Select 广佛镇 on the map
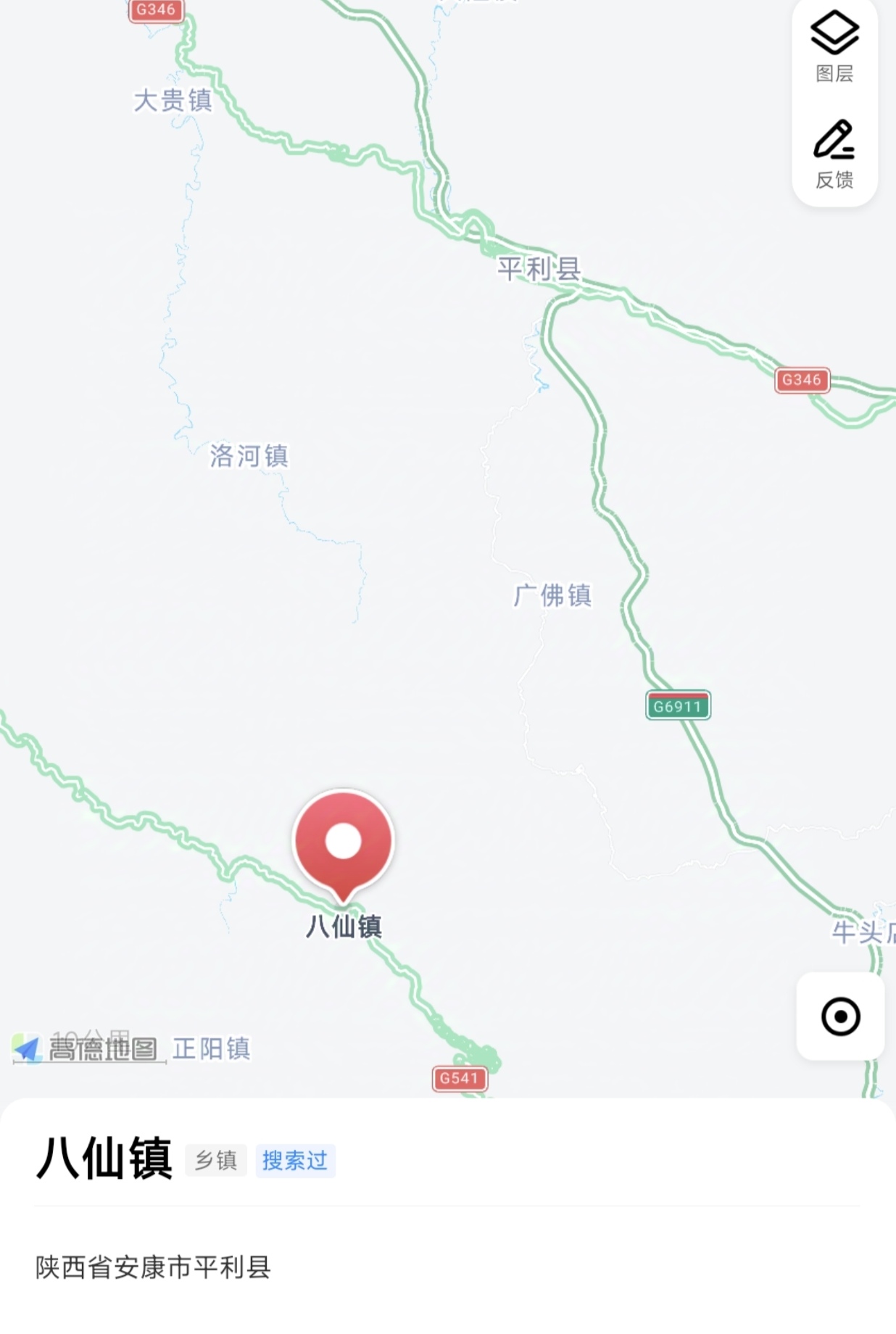The height and width of the screenshot is (1334, 896). (552, 595)
